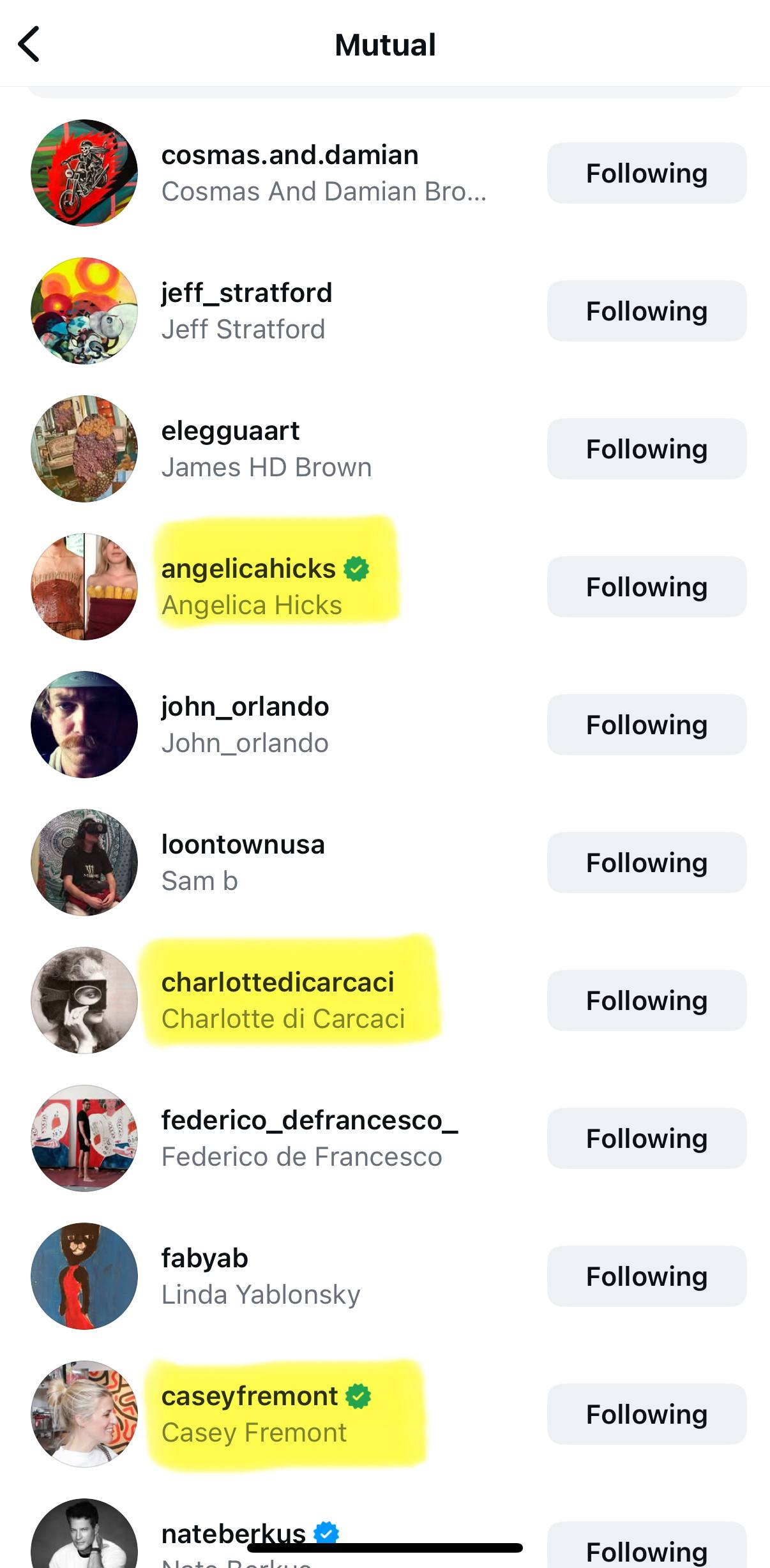Open fabyab Linda Yablonsky profile
This screenshot has width=770, height=1568.
tap(204, 1258)
